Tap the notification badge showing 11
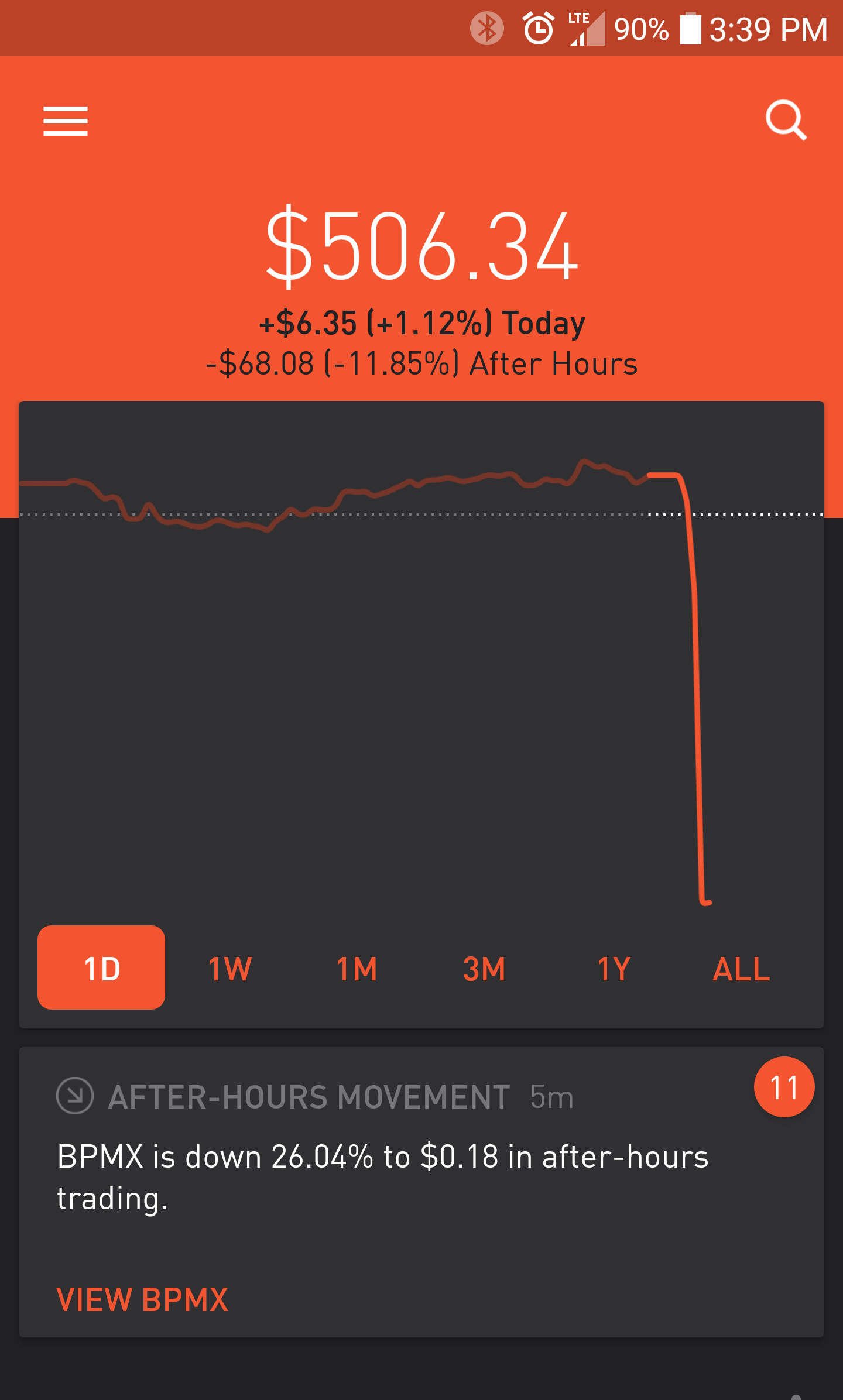 (x=784, y=1086)
